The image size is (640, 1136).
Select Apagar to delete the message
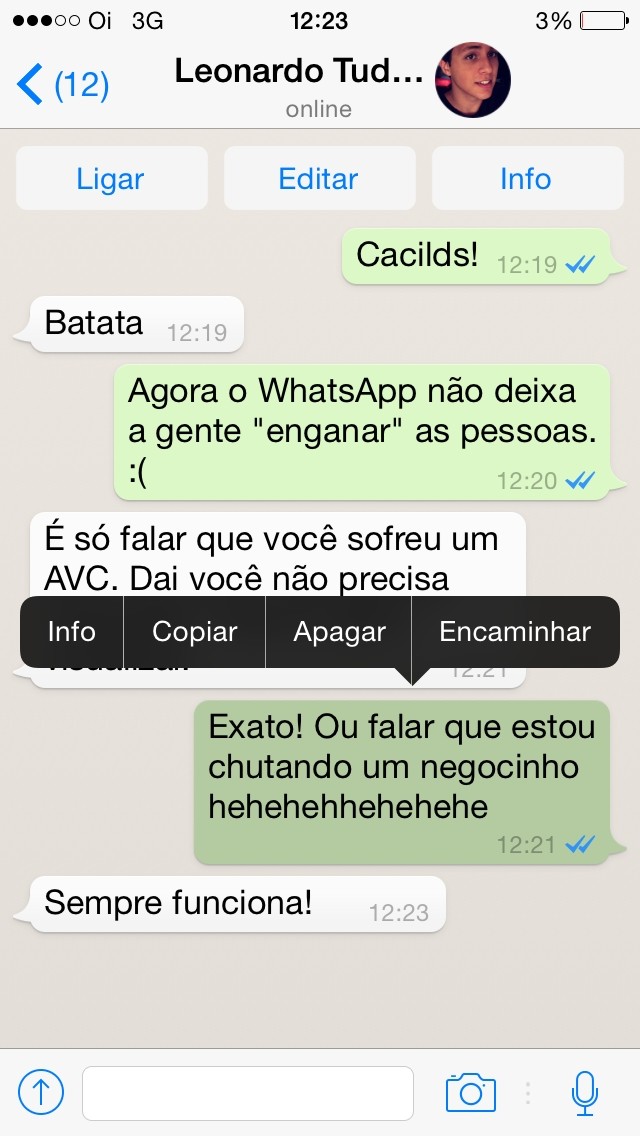point(339,632)
